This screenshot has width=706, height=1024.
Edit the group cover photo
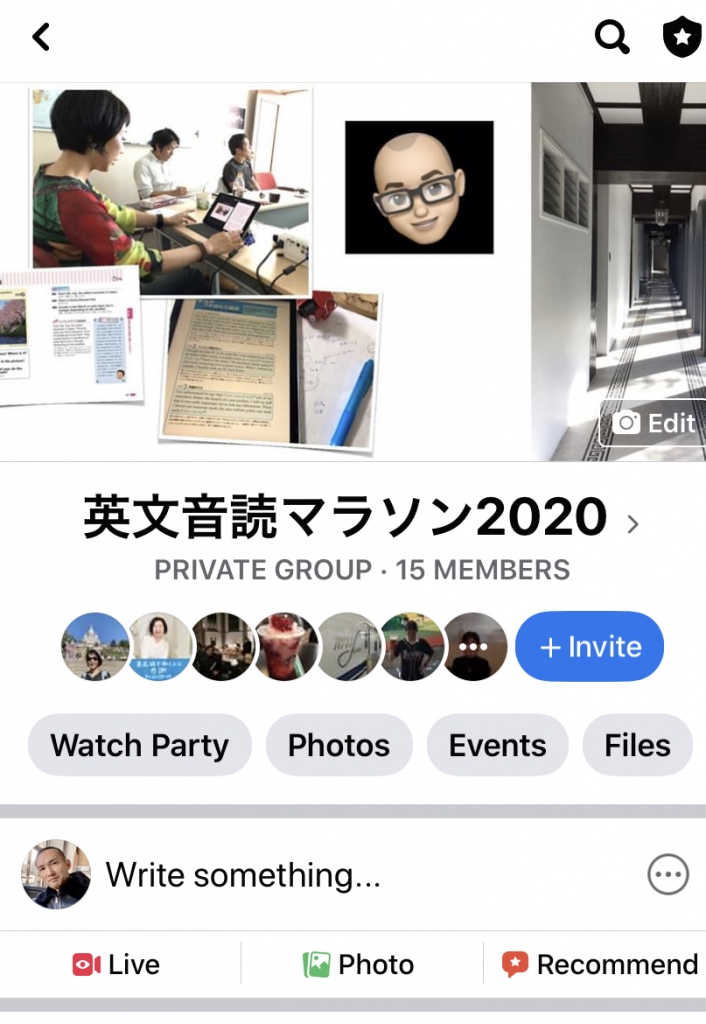[x=655, y=423]
